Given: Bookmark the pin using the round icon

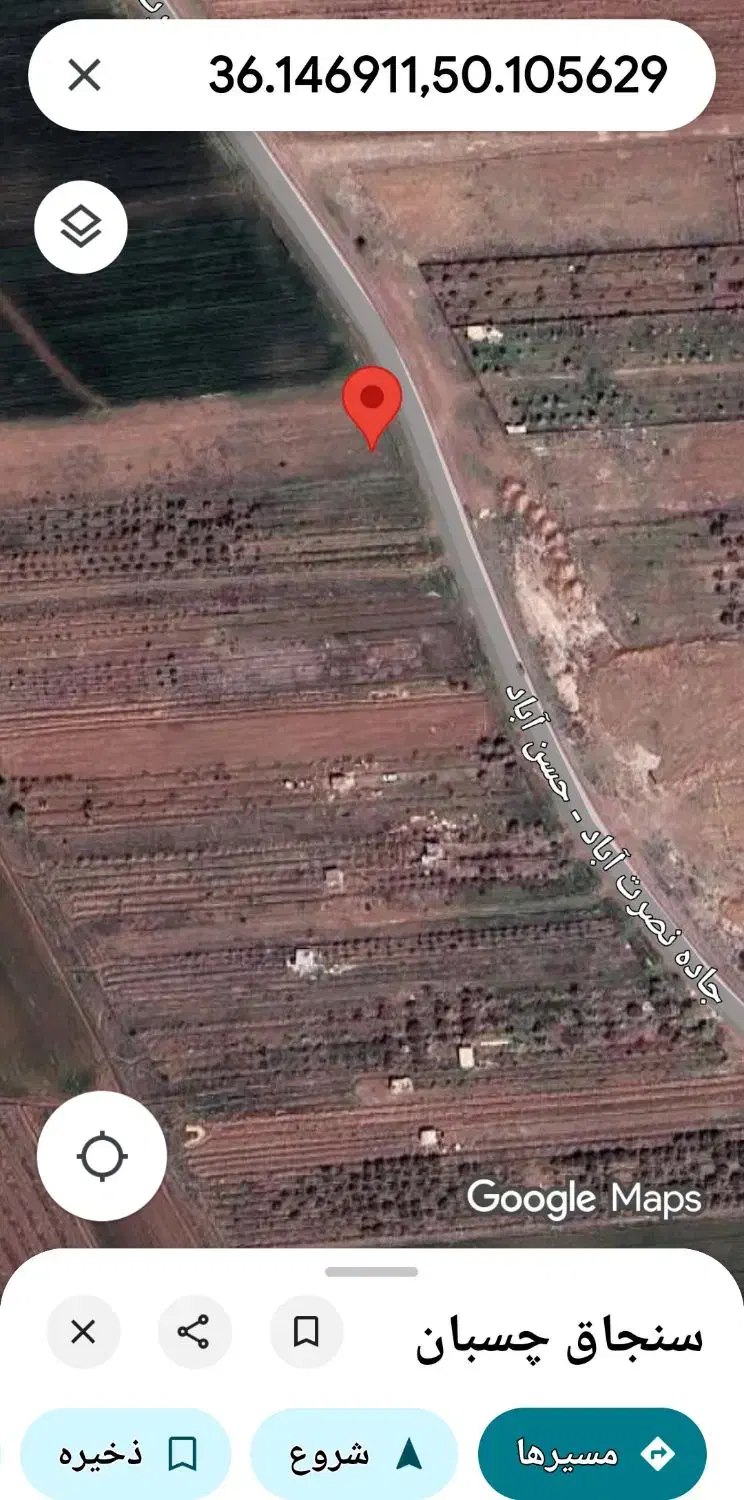Looking at the screenshot, I should click(x=306, y=1331).
